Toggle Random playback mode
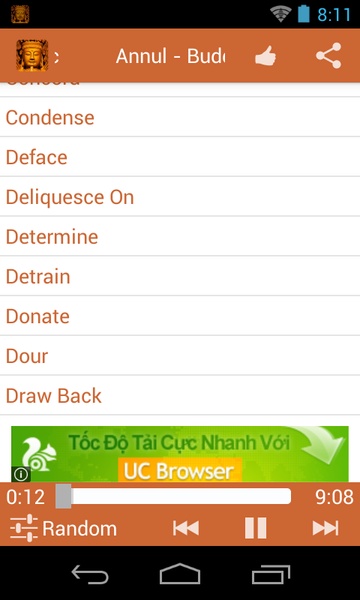The height and width of the screenshot is (600, 360). coord(63,528)
